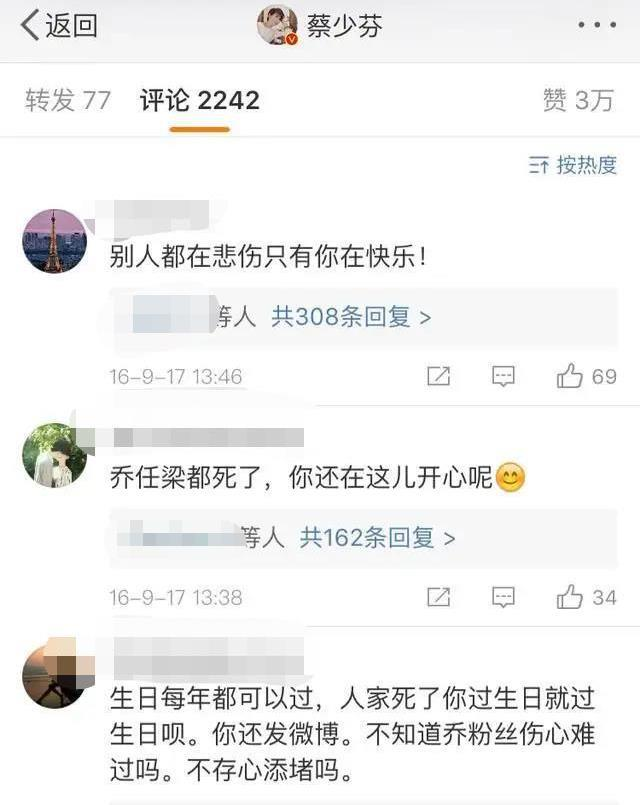Repost the comment posted at 13:38

point(438,598)
